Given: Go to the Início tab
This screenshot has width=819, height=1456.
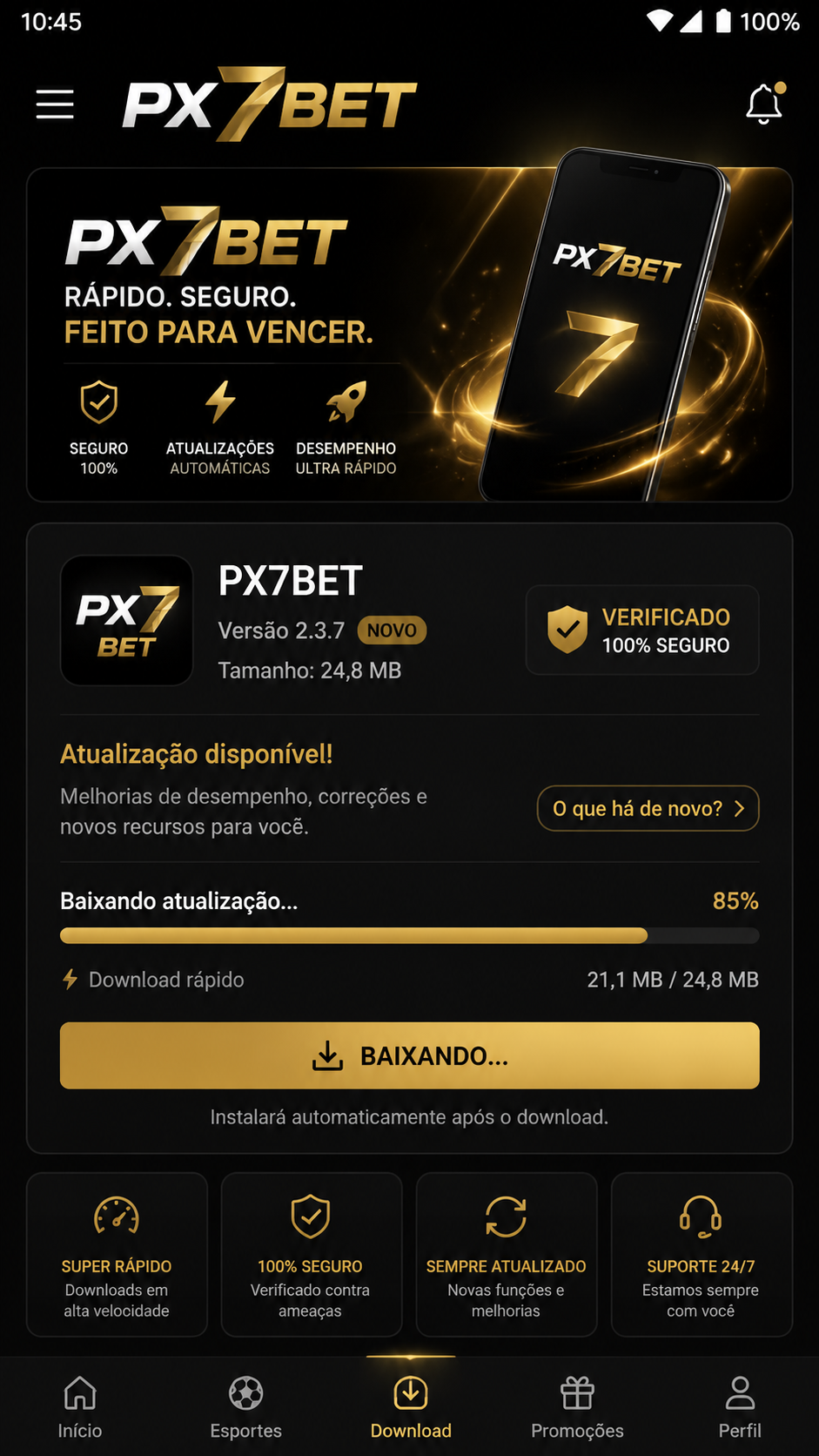Looking at the screenshot, I should pos(80,1406).
